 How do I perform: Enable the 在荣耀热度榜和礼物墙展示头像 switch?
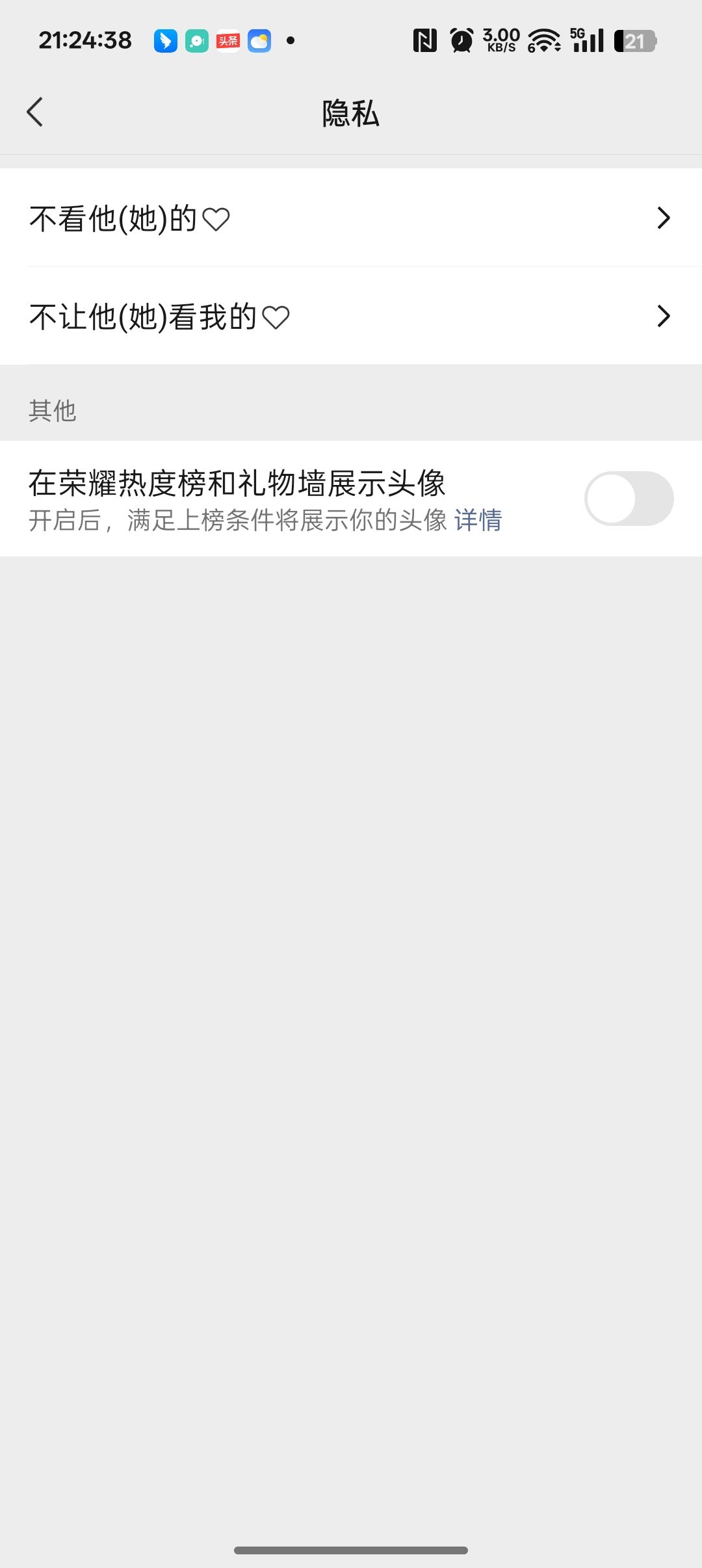tap(628, 499)
